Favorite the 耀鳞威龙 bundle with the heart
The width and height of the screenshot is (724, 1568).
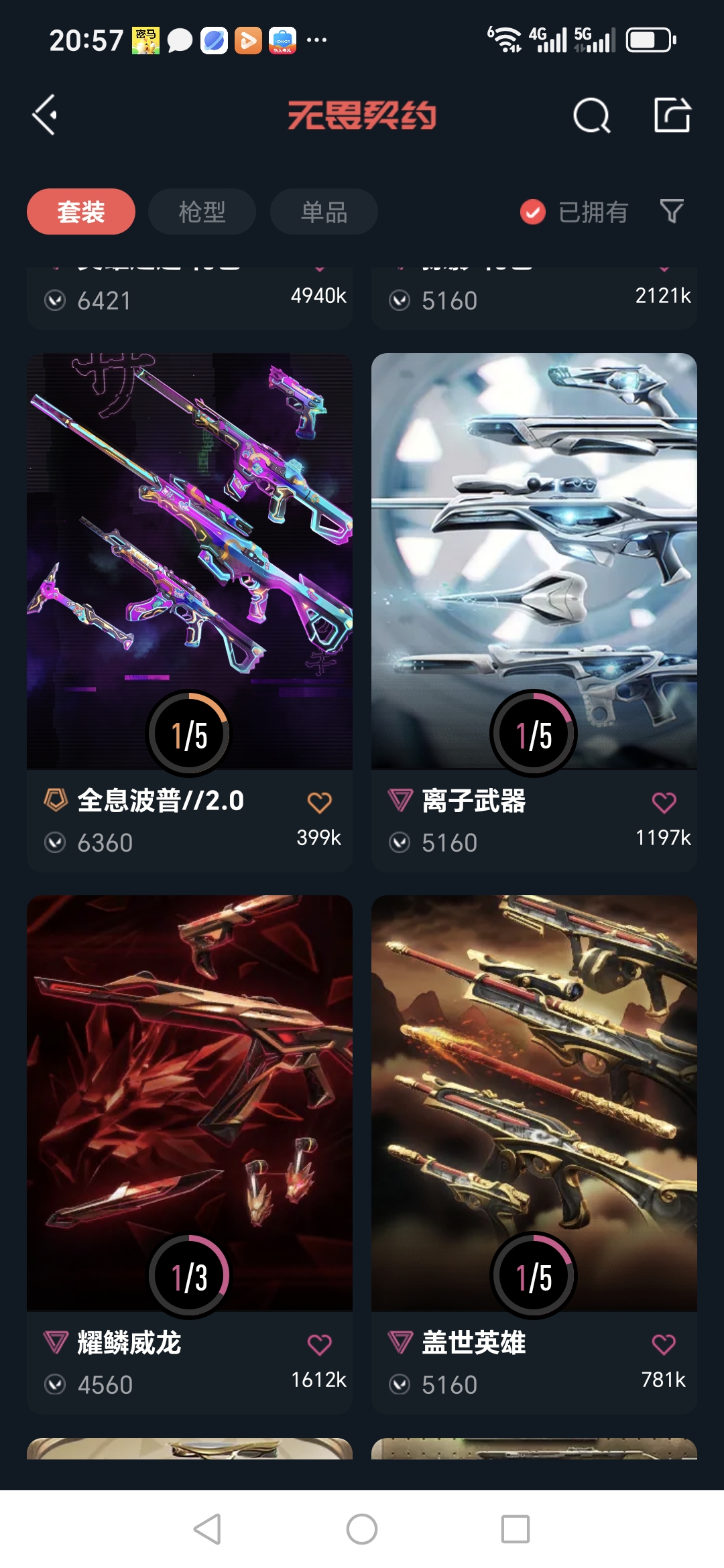(x=319, y=1344)
